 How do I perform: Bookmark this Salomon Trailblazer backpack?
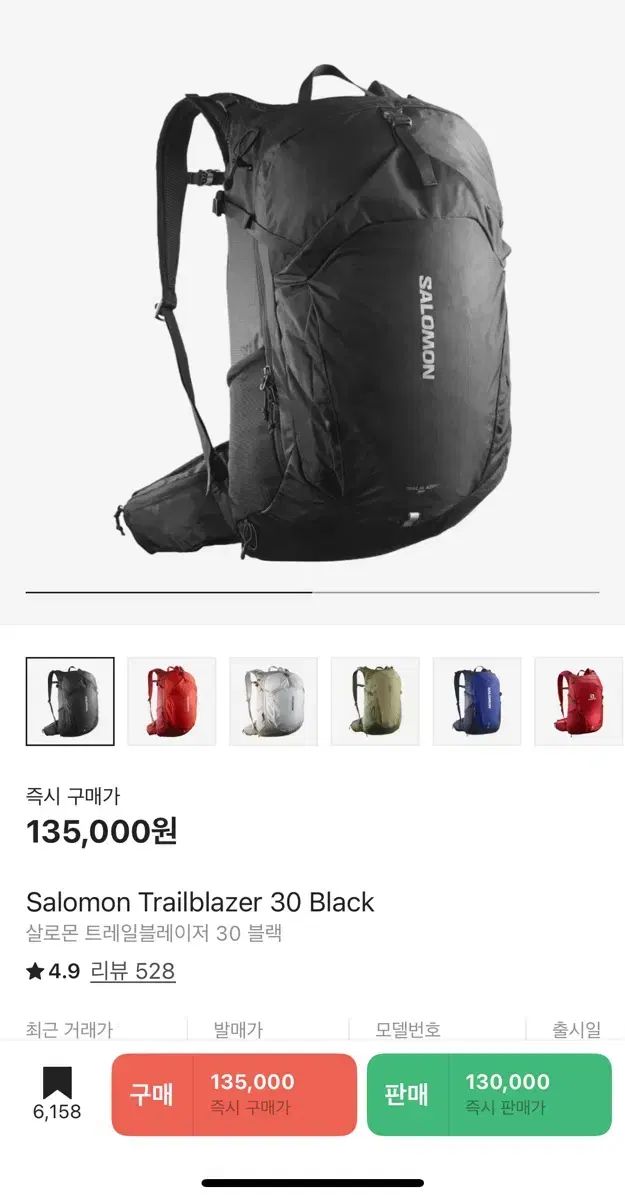pyautogui.click(x=57, y=1092)
